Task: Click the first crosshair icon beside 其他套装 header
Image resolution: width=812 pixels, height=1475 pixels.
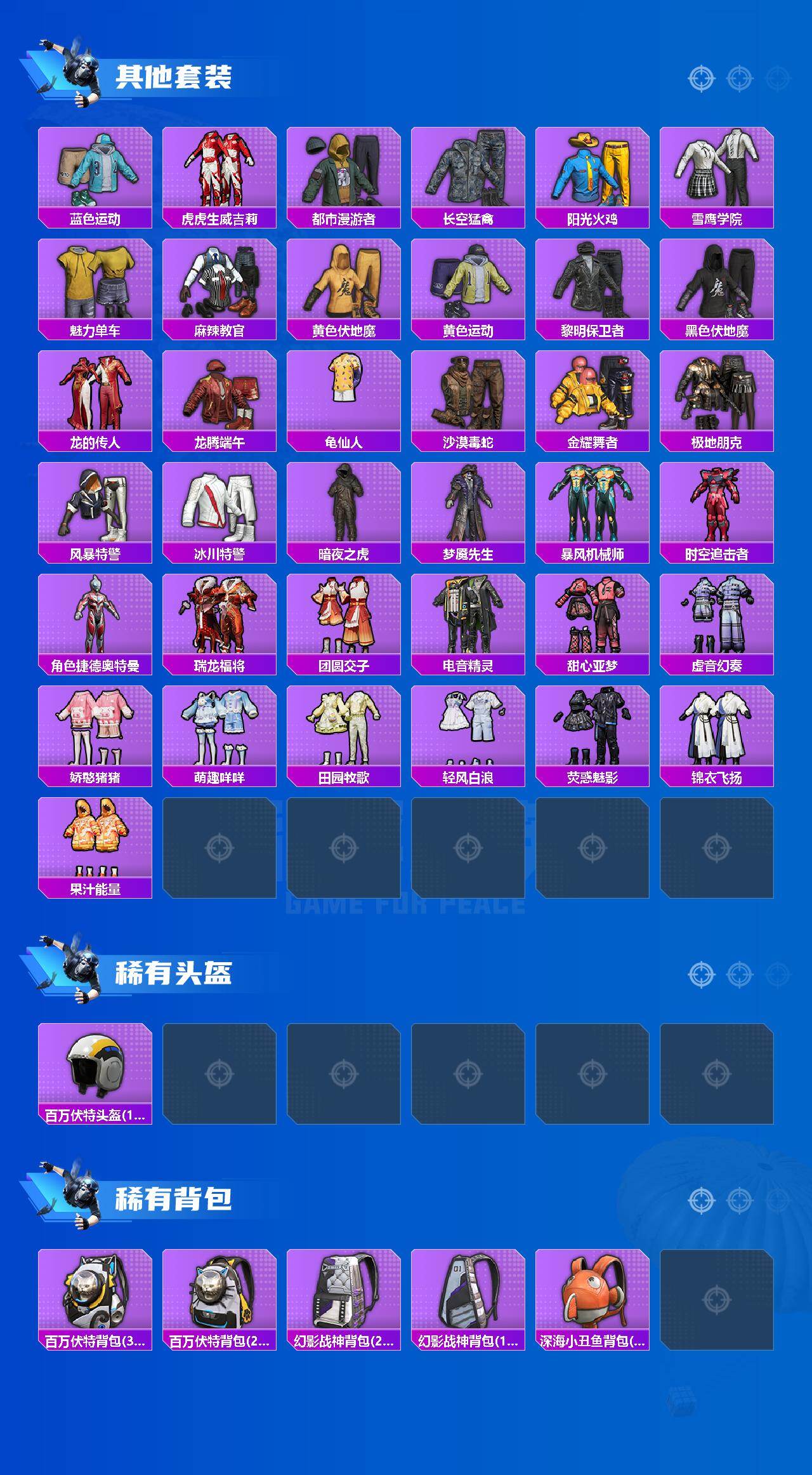Action: (701, 79)
